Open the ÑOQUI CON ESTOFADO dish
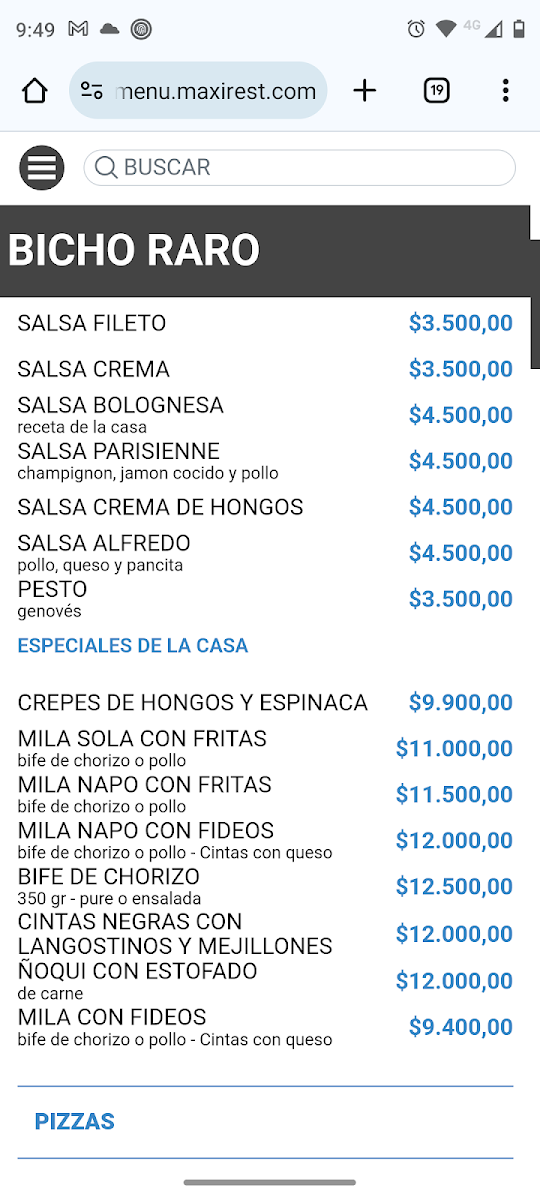 tap(265, 981)
